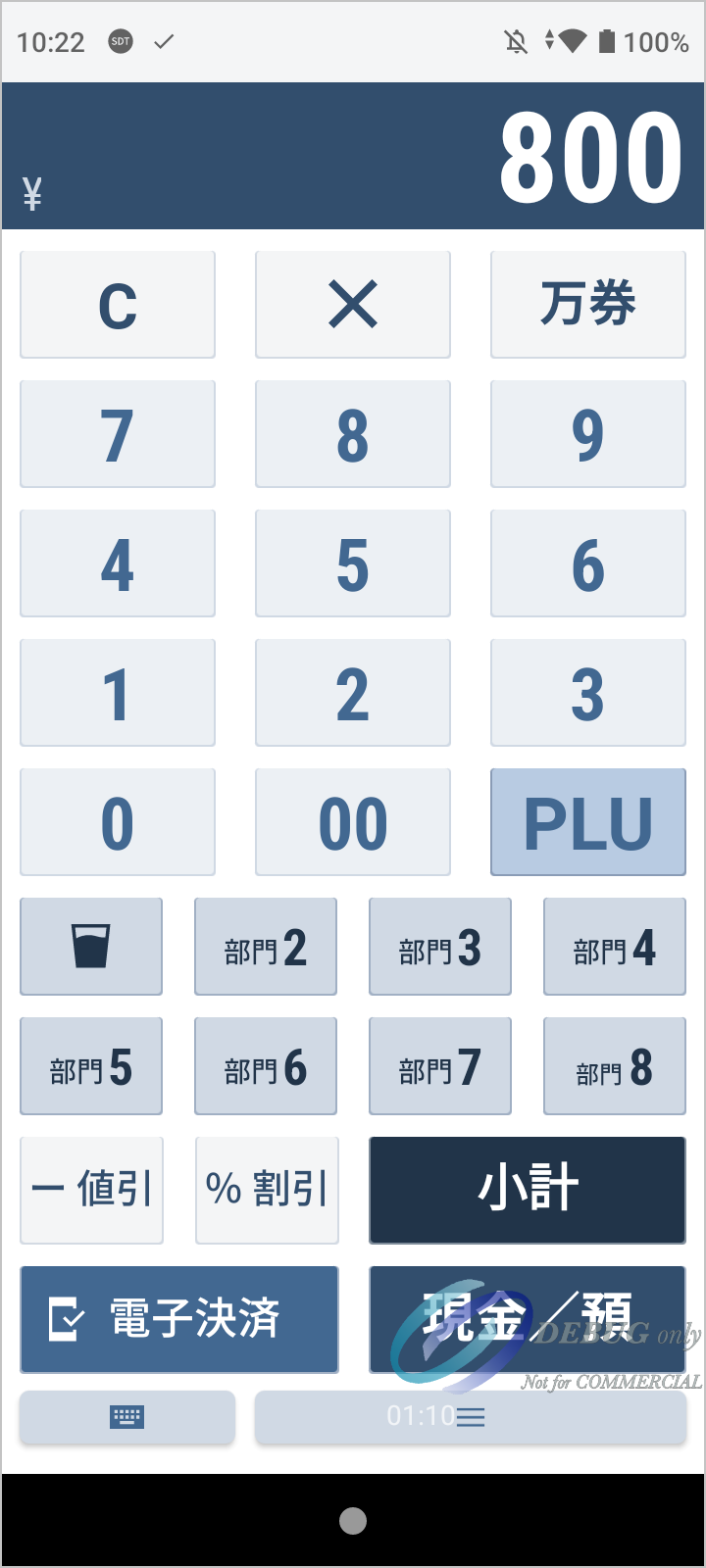Clear the amount with the C key
Image resolution: width=706 pixels, height=1568 pixels.
tap(118, 305)
